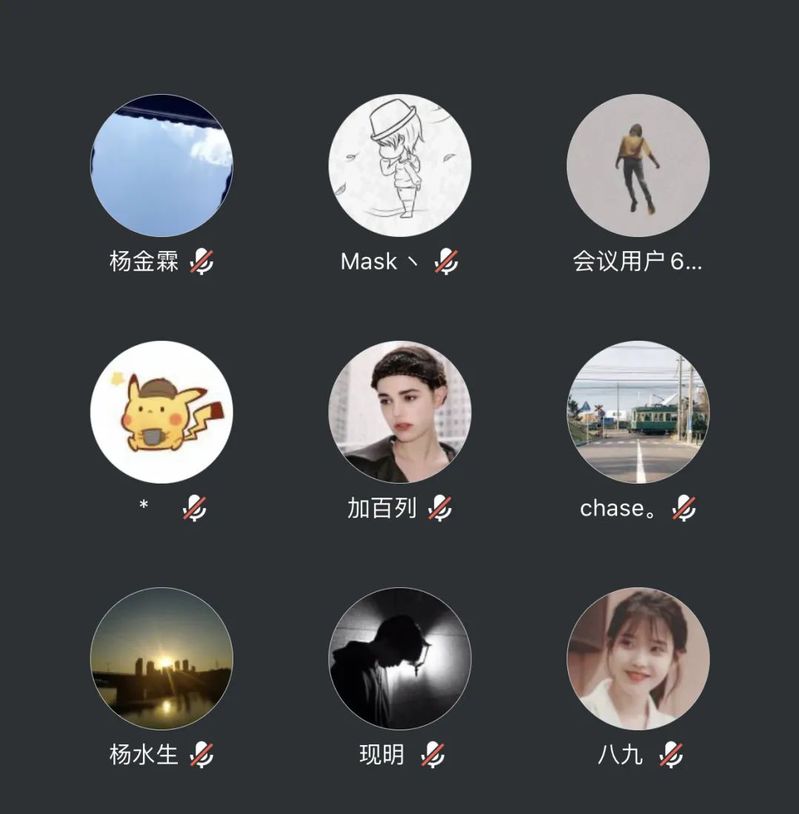View participant 加百列
This screenshot has width=799, height=814.
[x=399, y=412]
